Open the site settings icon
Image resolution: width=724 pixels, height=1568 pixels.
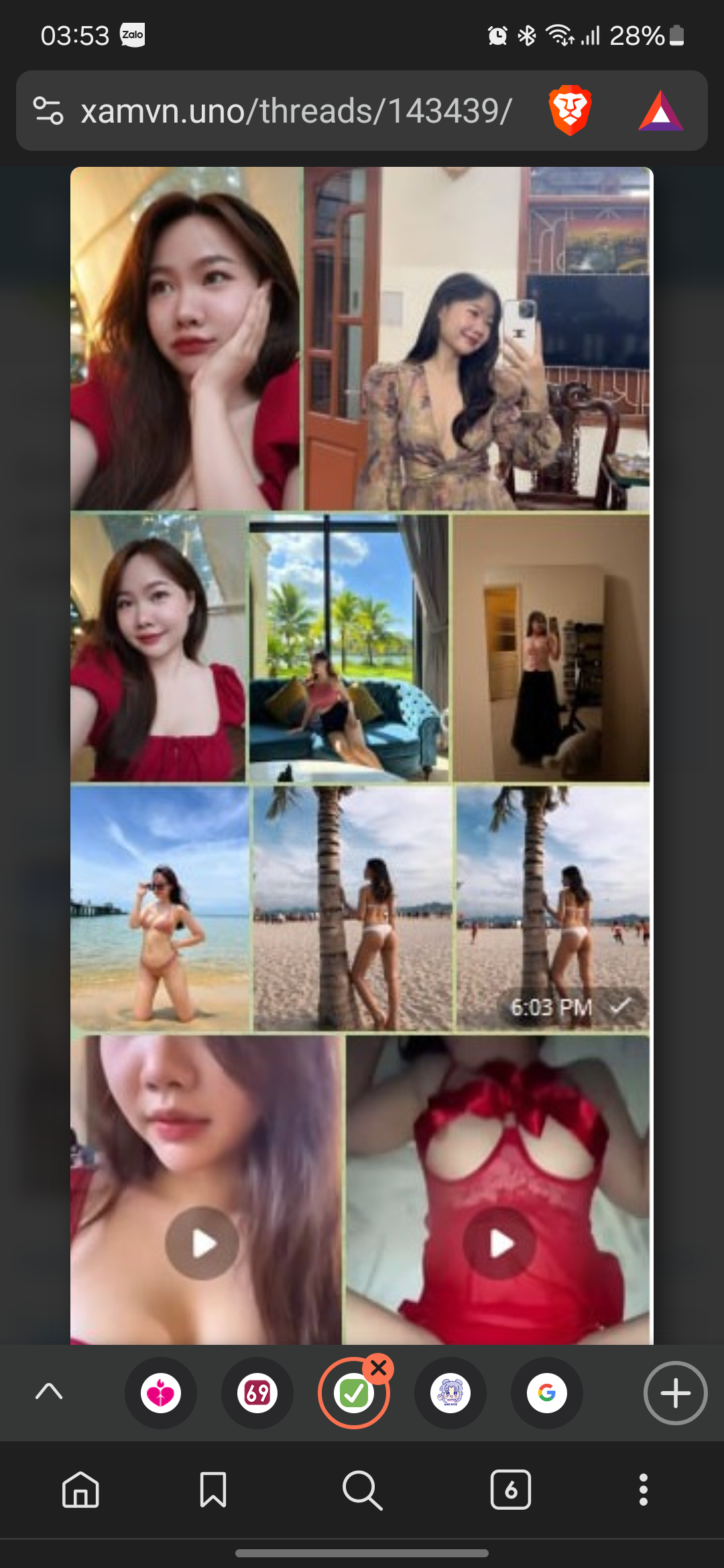[48, 111]
